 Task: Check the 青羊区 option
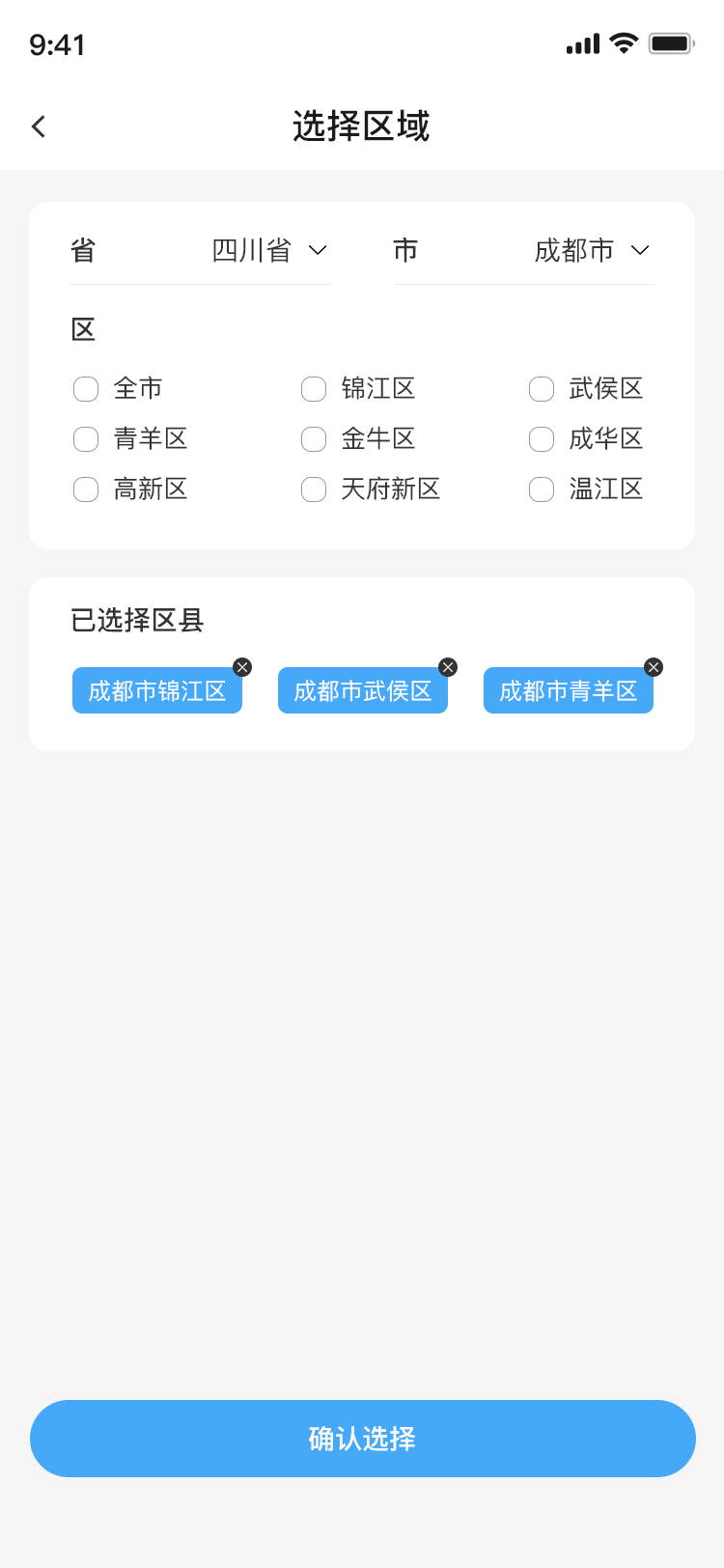[x=86, y=439]
